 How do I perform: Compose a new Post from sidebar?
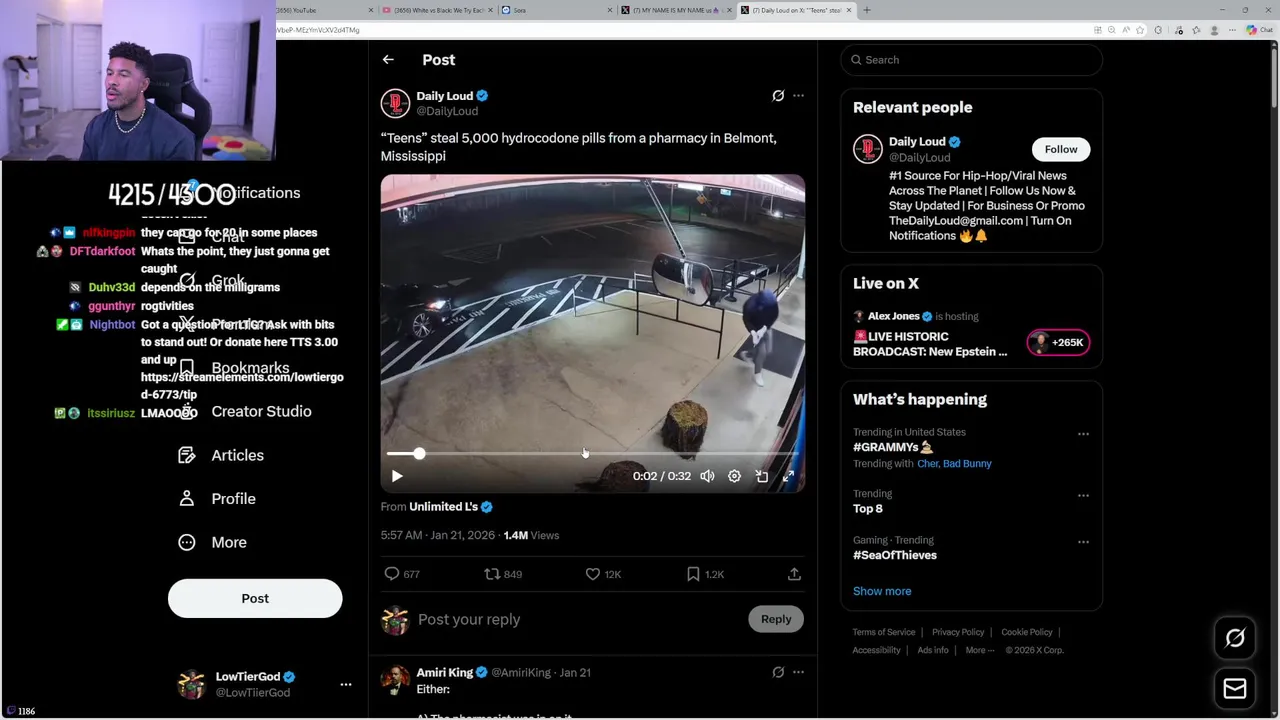point(255,598)
